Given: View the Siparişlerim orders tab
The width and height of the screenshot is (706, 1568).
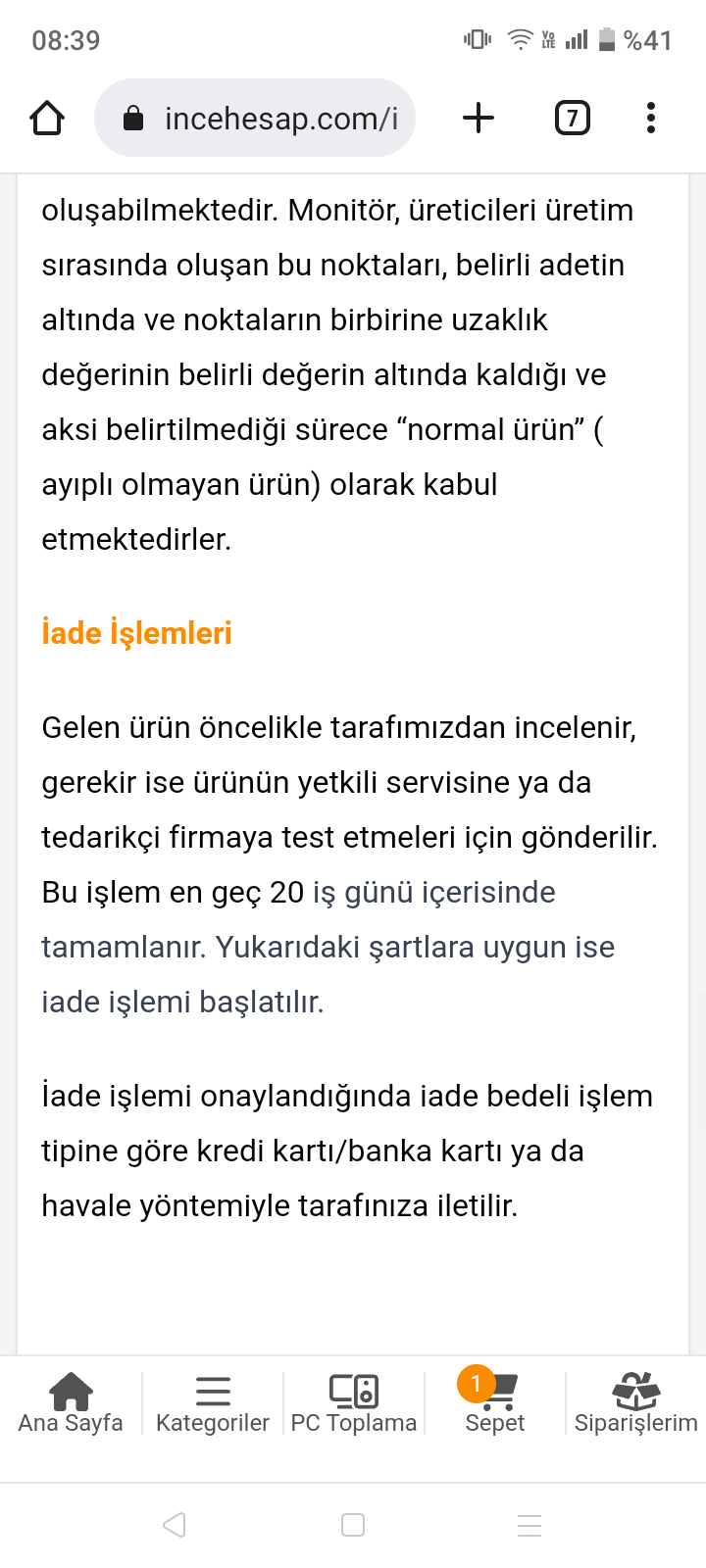Looking at the screenshot, I should (x=635, y=1403).
